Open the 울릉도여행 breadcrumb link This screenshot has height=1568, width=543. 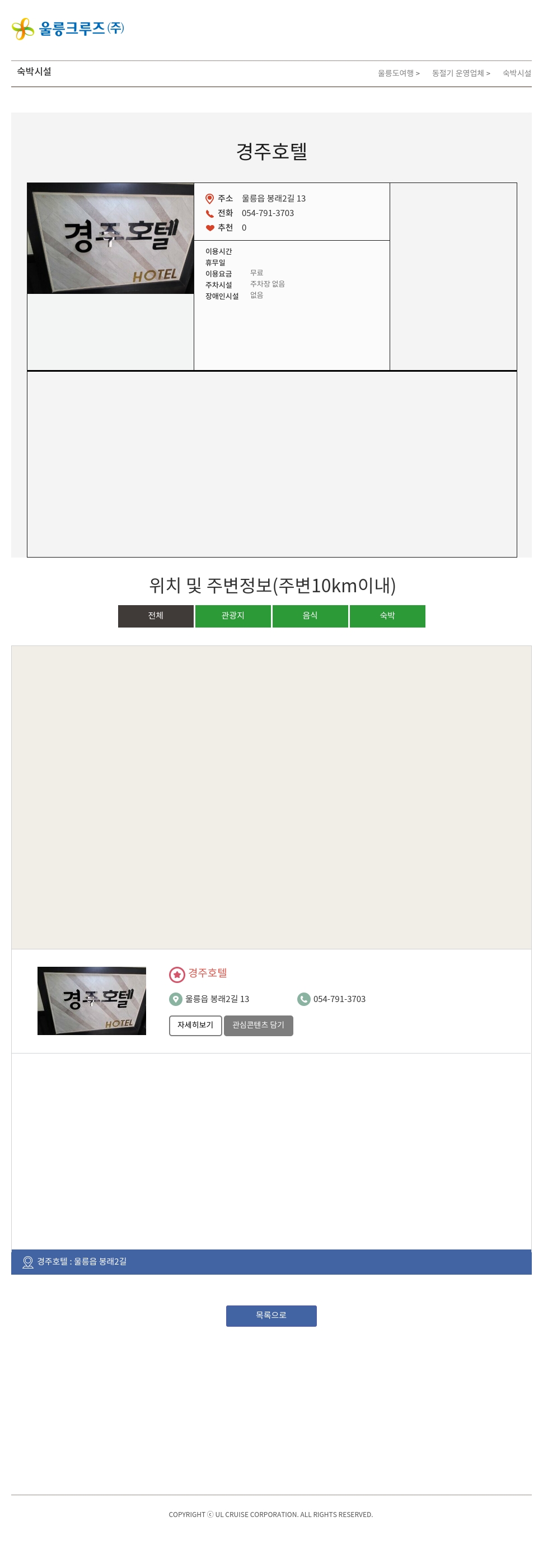click(398, 73)
